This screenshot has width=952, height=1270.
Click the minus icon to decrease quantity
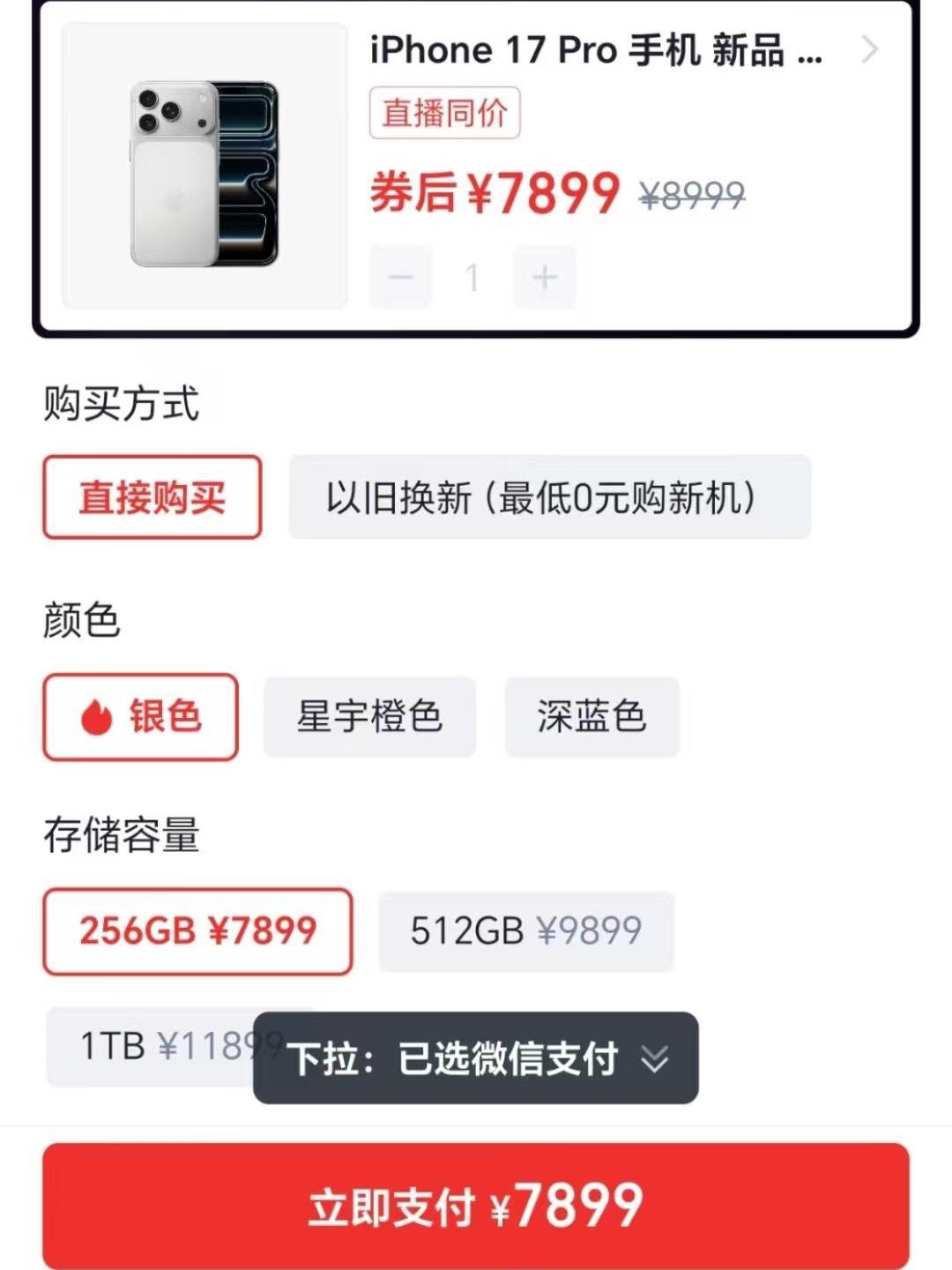coord(402,276)
